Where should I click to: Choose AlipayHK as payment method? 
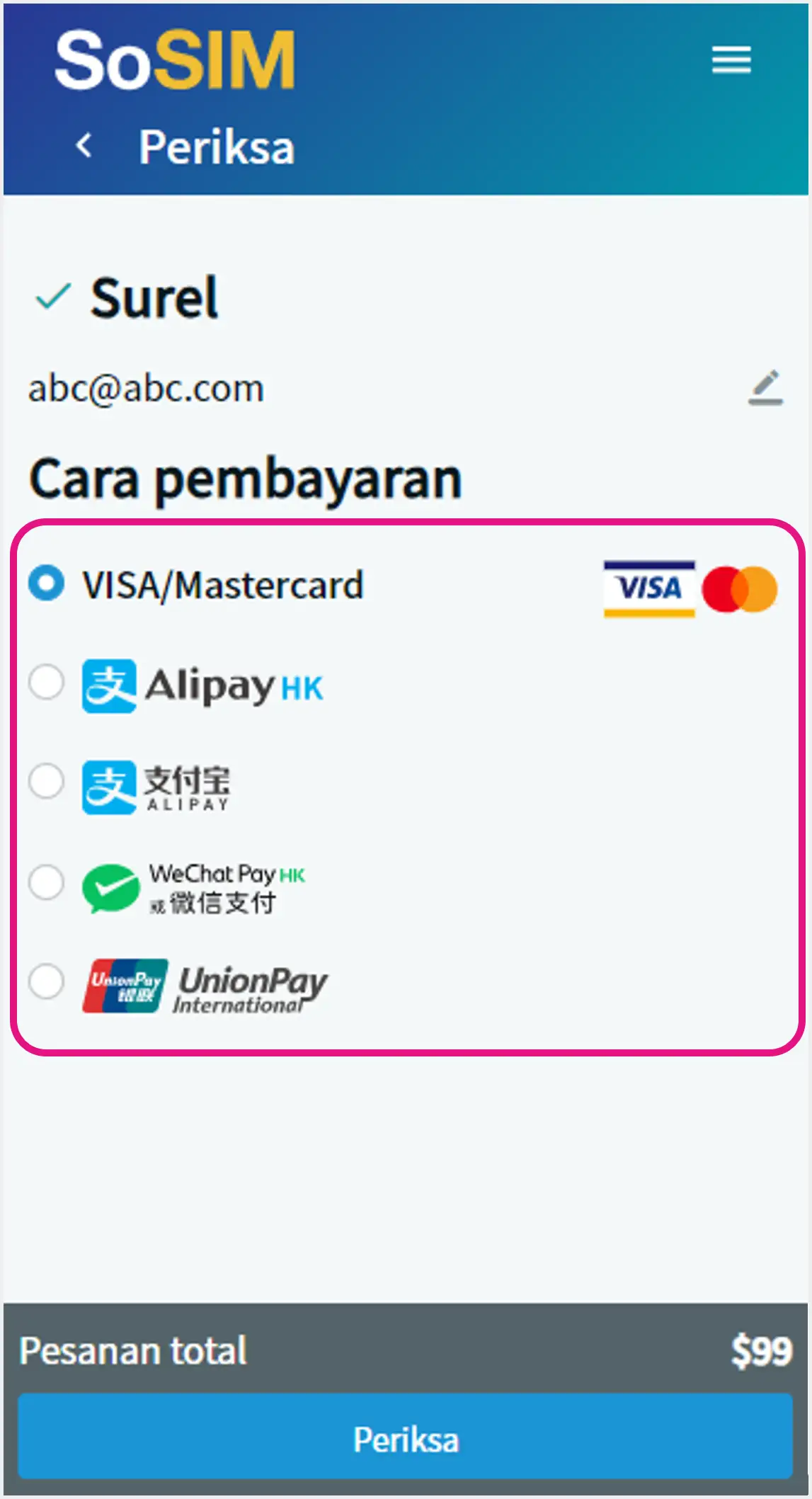tap(47, 683)
